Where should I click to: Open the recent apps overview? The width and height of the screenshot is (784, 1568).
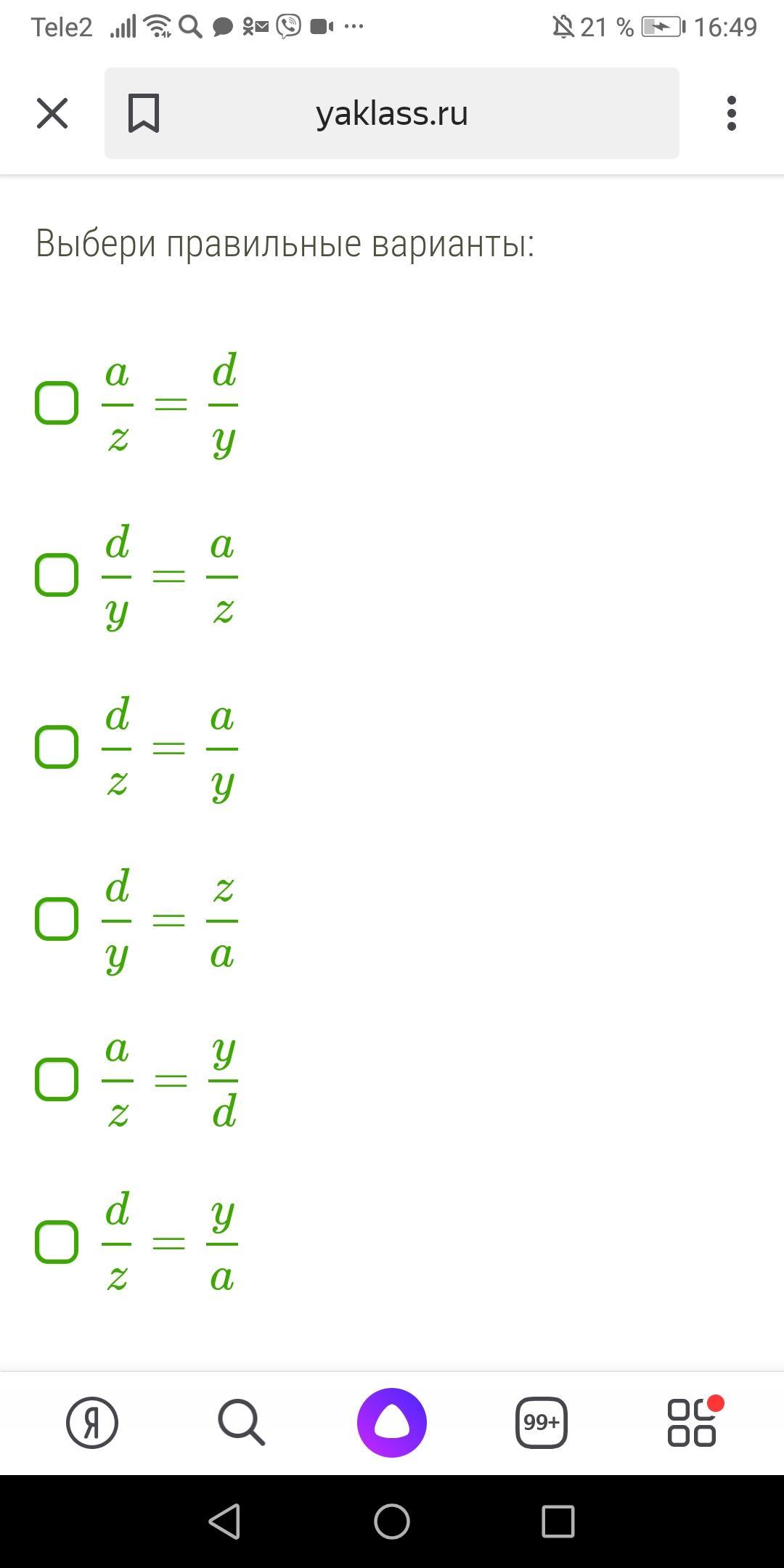click(x=558, y=1521)
